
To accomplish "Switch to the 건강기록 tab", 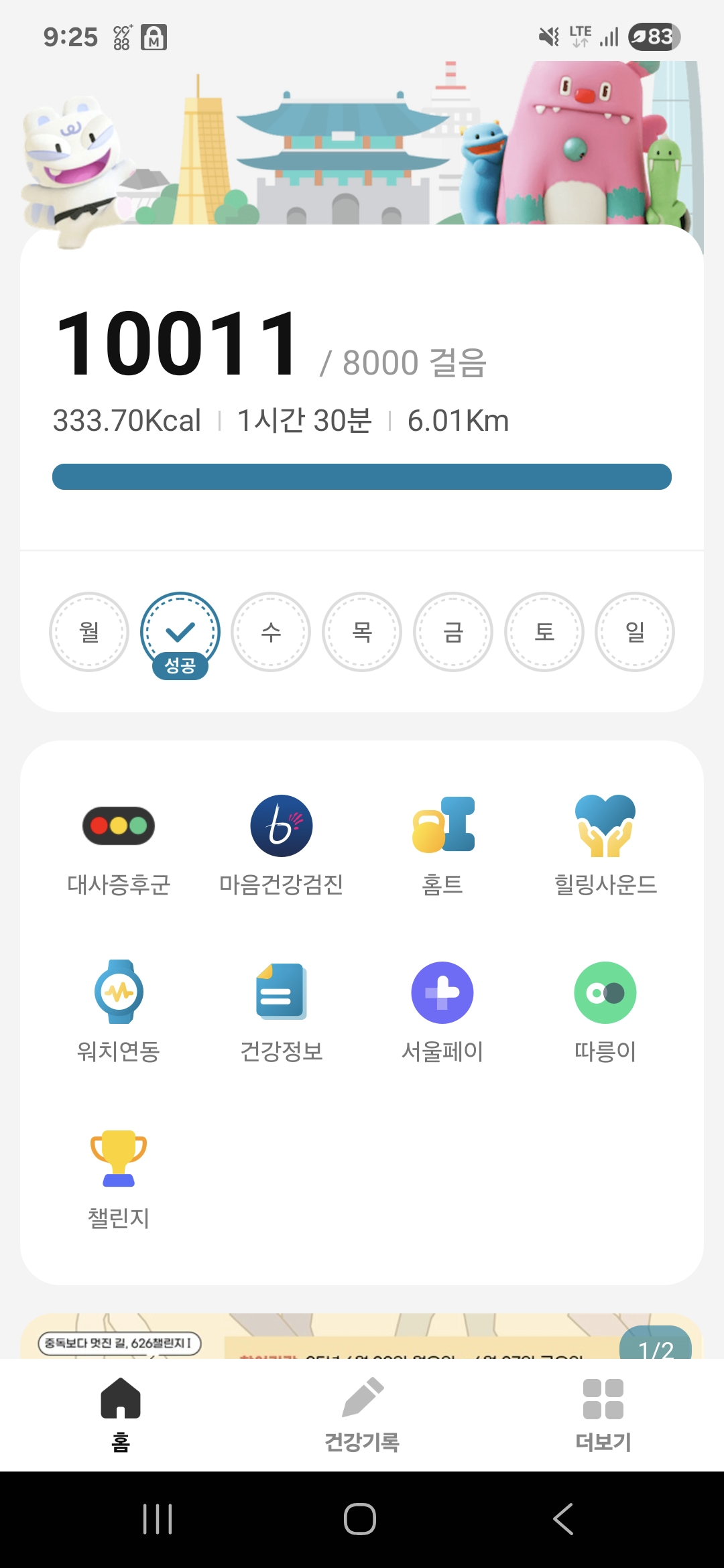I will point(362,1414).
